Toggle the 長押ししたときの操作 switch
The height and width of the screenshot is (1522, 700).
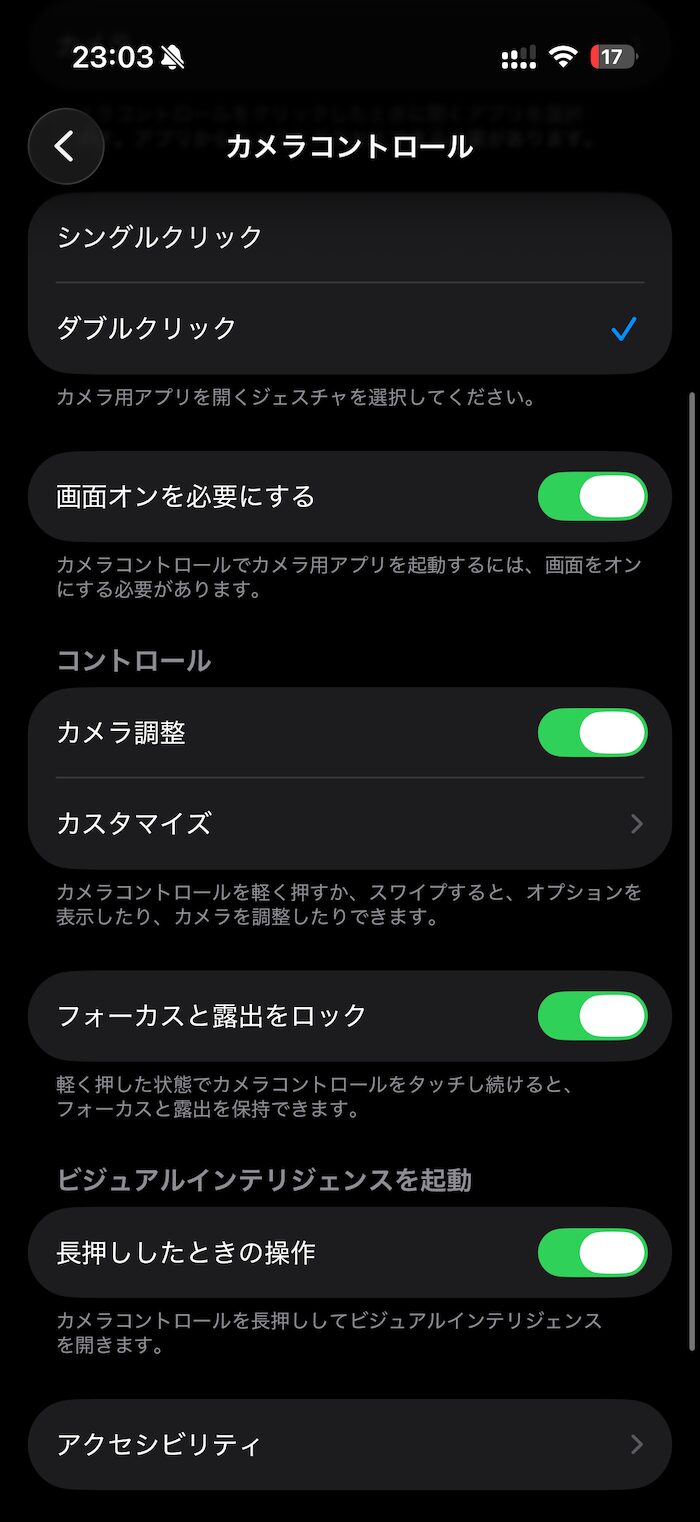click(592, 1252)
